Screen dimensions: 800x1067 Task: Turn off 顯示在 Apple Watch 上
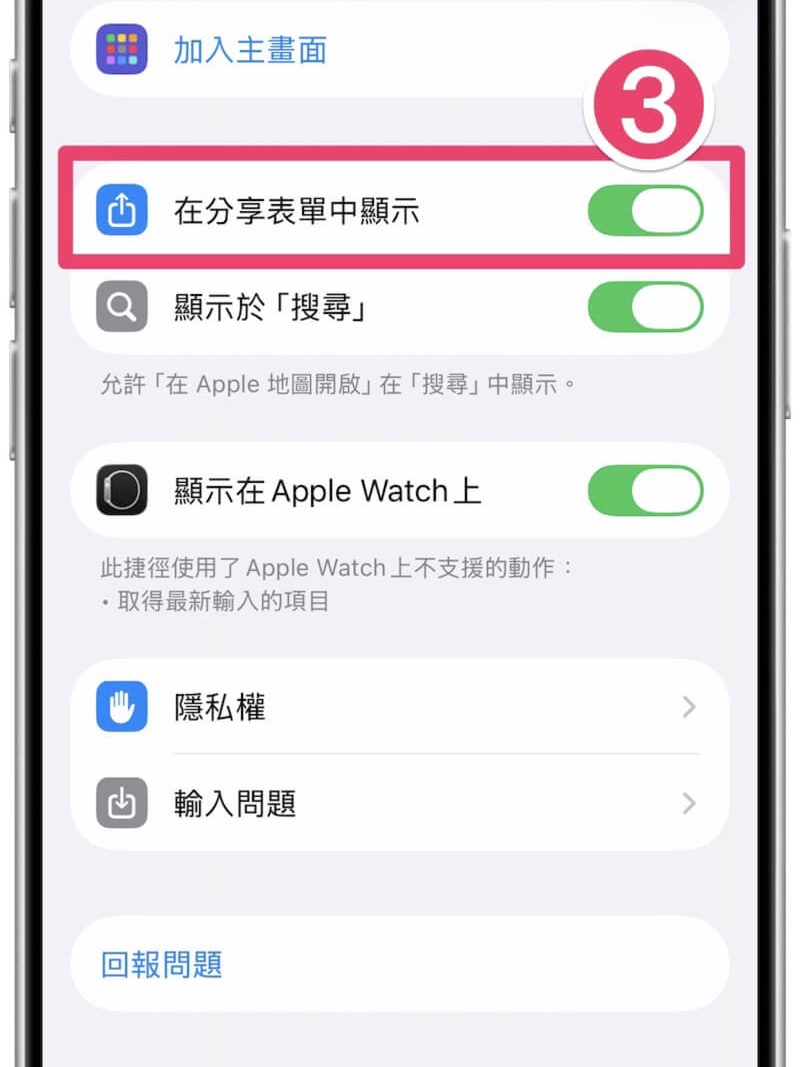tap(645, 491)
